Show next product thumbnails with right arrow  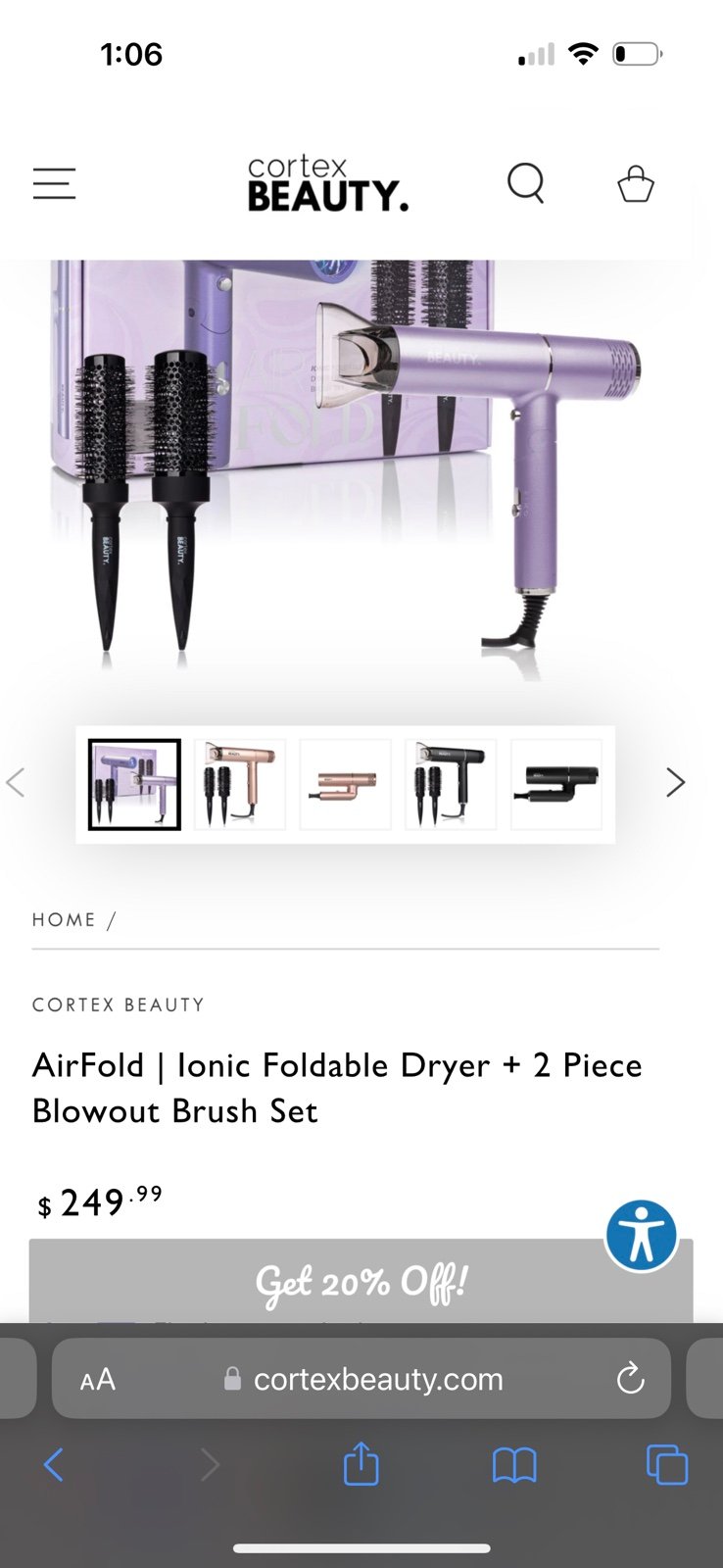click(x=675, y=782)
